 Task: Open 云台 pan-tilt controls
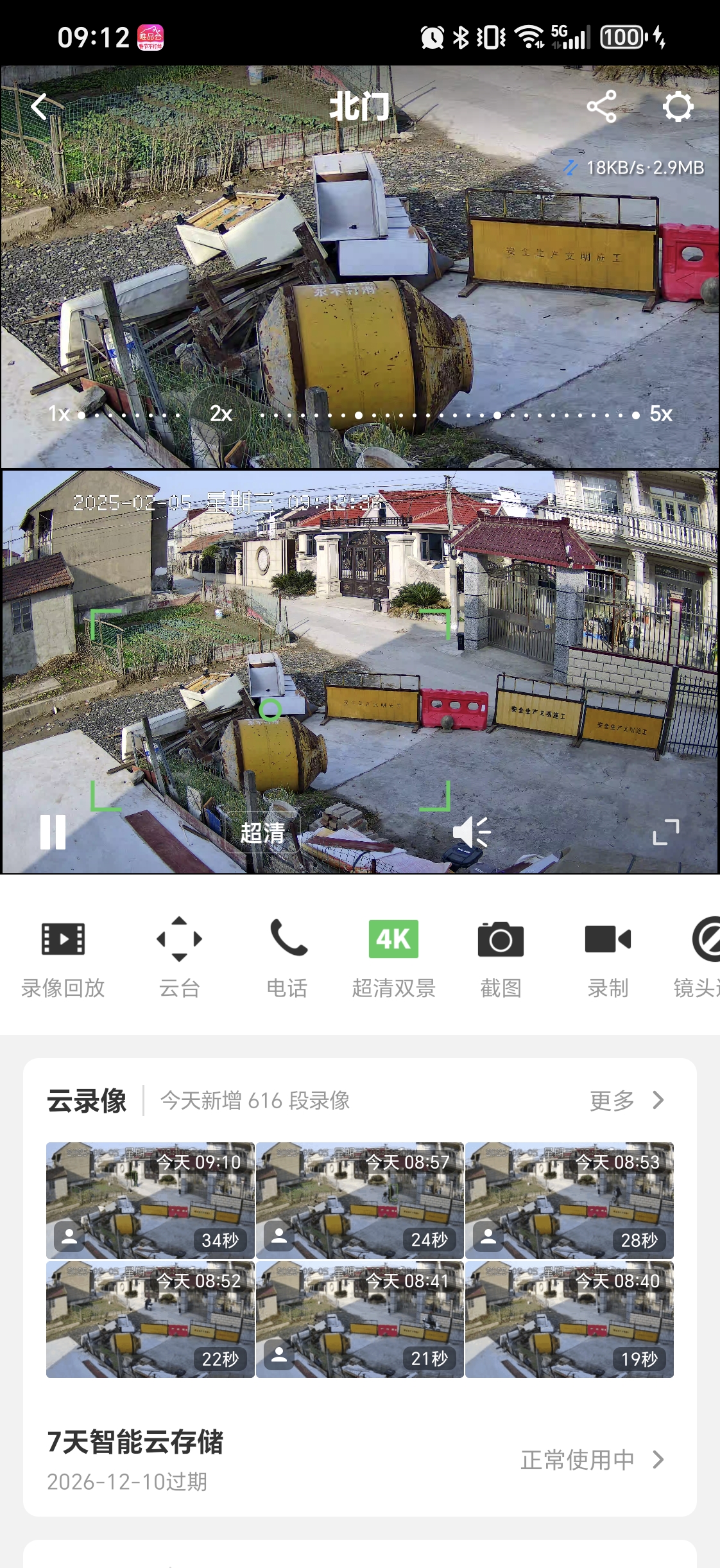[x=180, y=957]
